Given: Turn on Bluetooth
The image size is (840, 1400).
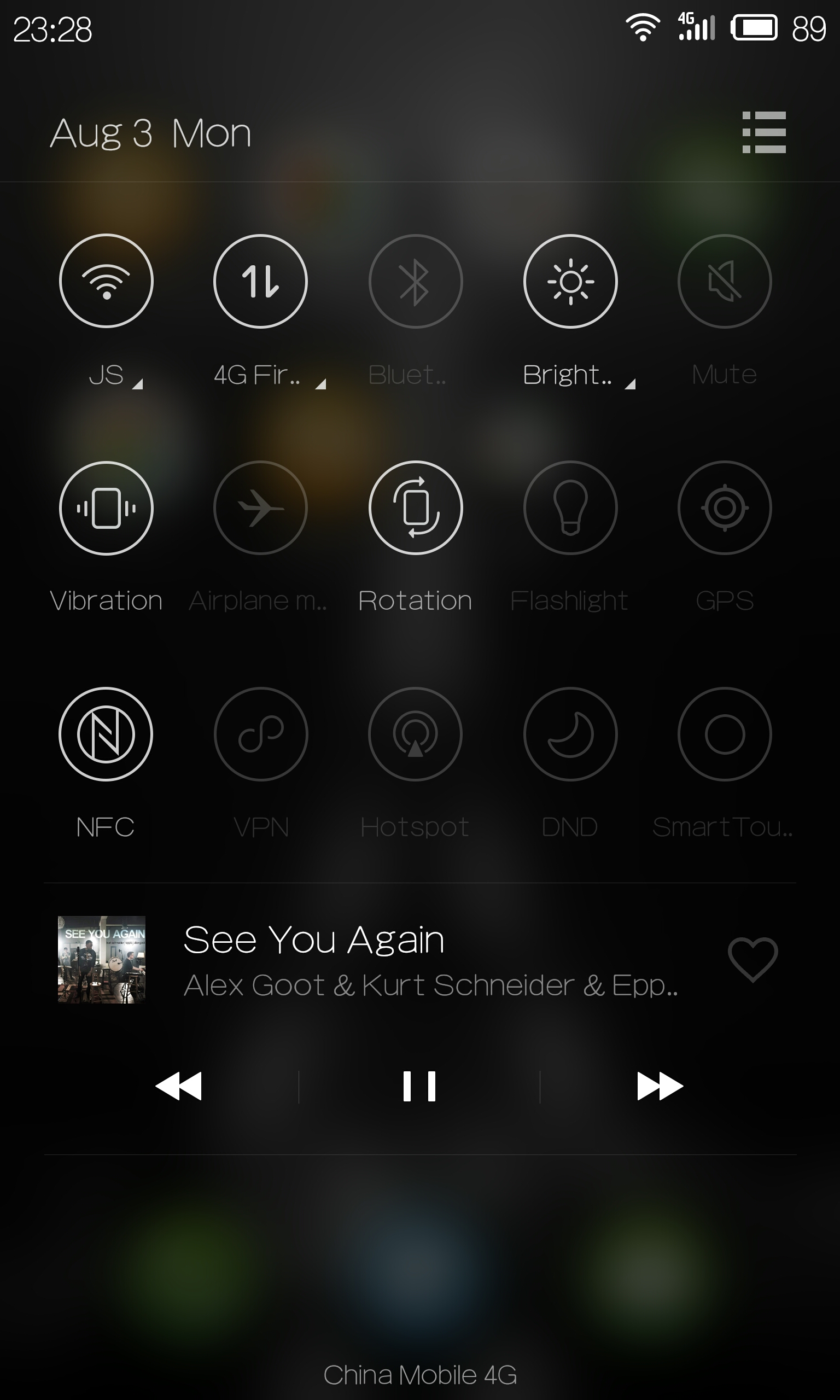Looking at the screenshot, I should tap(416, 281).
